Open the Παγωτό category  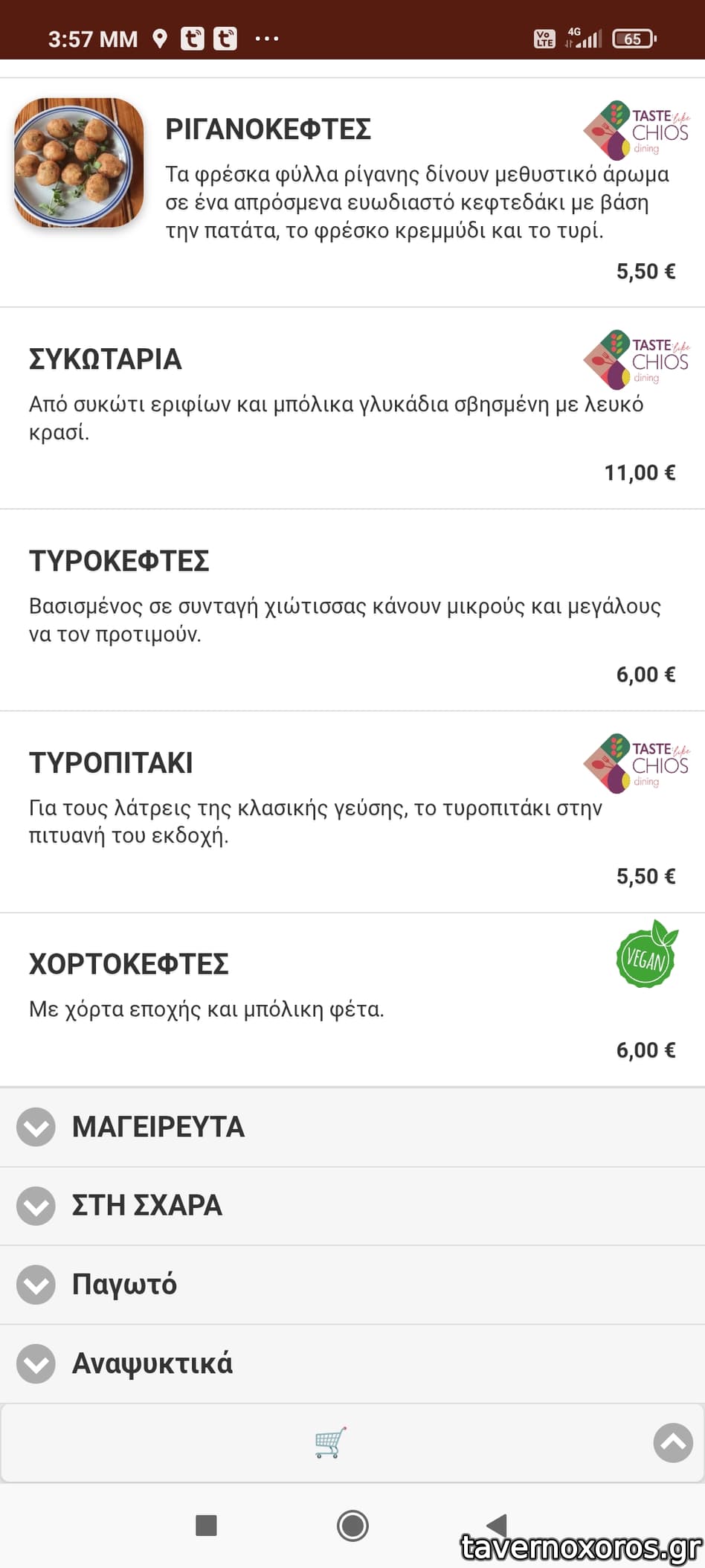coord(124,1285)
